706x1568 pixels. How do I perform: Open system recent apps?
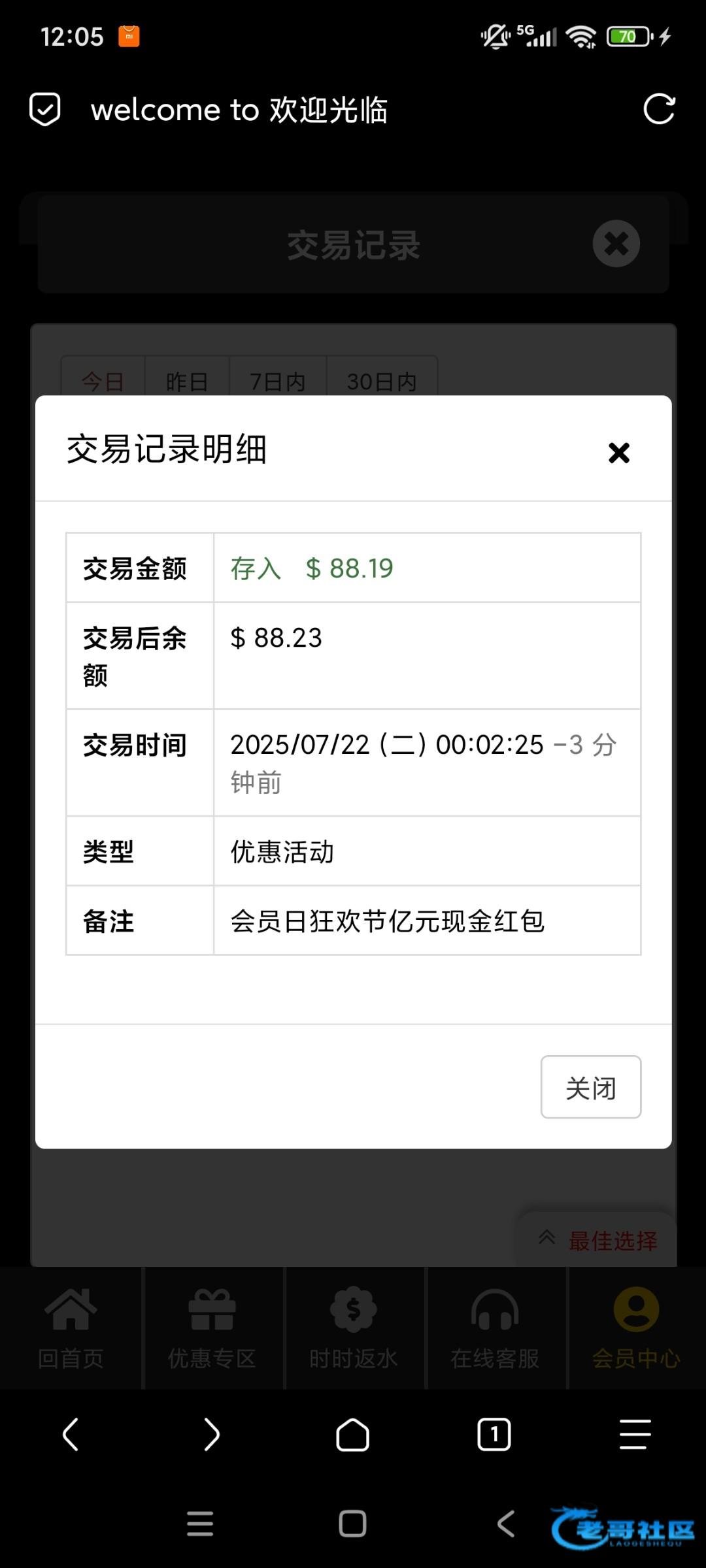coord(200,1524)
